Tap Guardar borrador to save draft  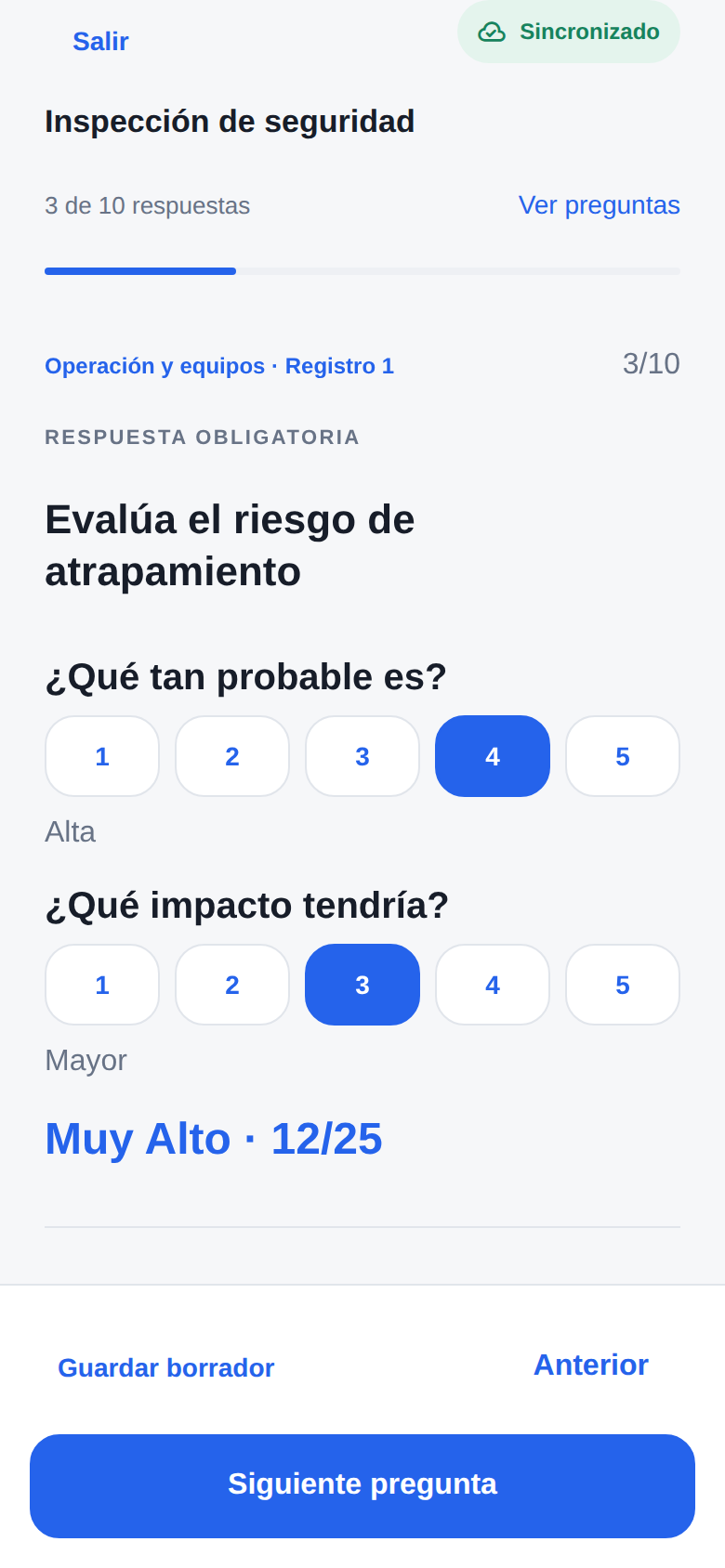tap(166, 1367)
